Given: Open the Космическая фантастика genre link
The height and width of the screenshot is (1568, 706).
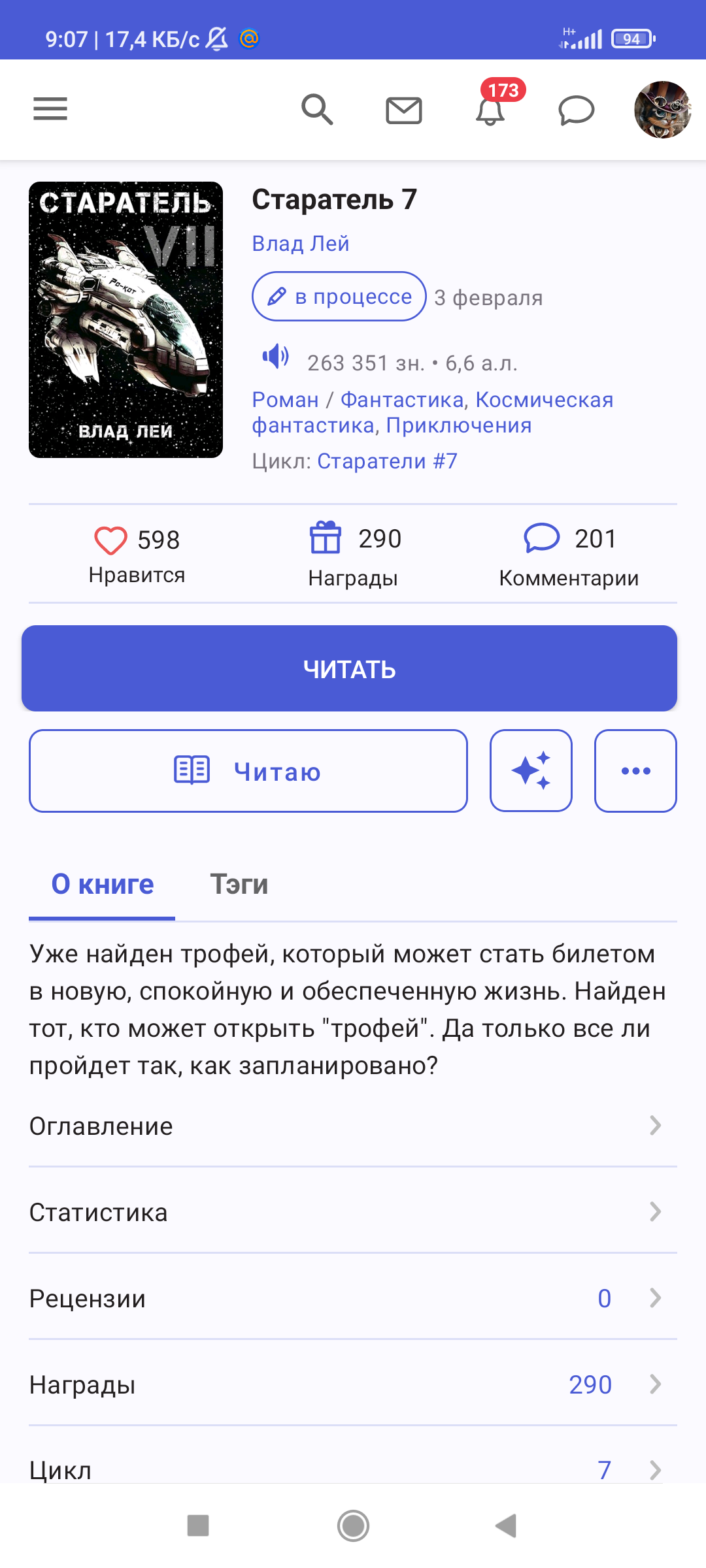Looking at the screenshot, I should (x=544, y=400).
